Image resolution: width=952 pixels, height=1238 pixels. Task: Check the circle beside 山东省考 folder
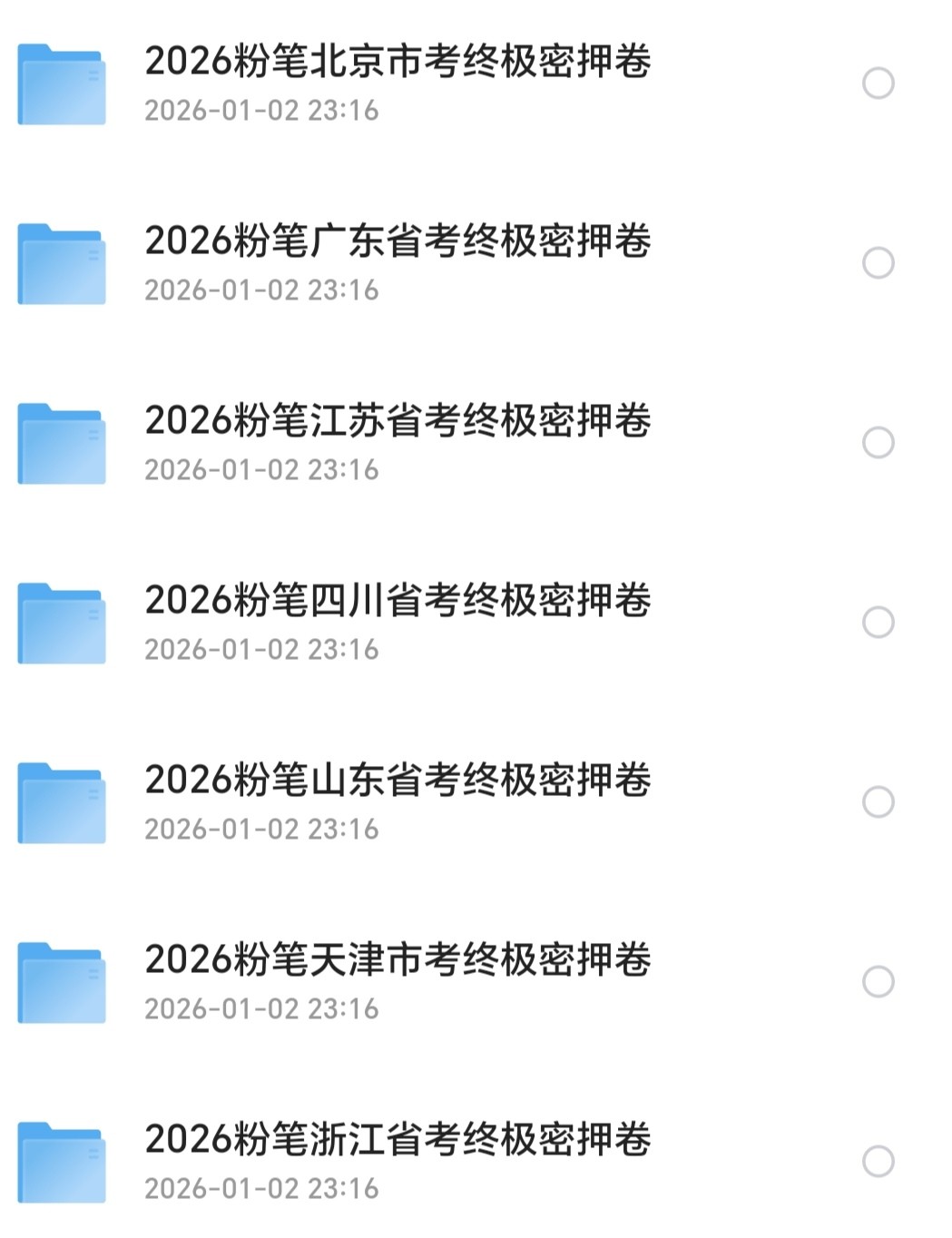(x=878, y=802)
